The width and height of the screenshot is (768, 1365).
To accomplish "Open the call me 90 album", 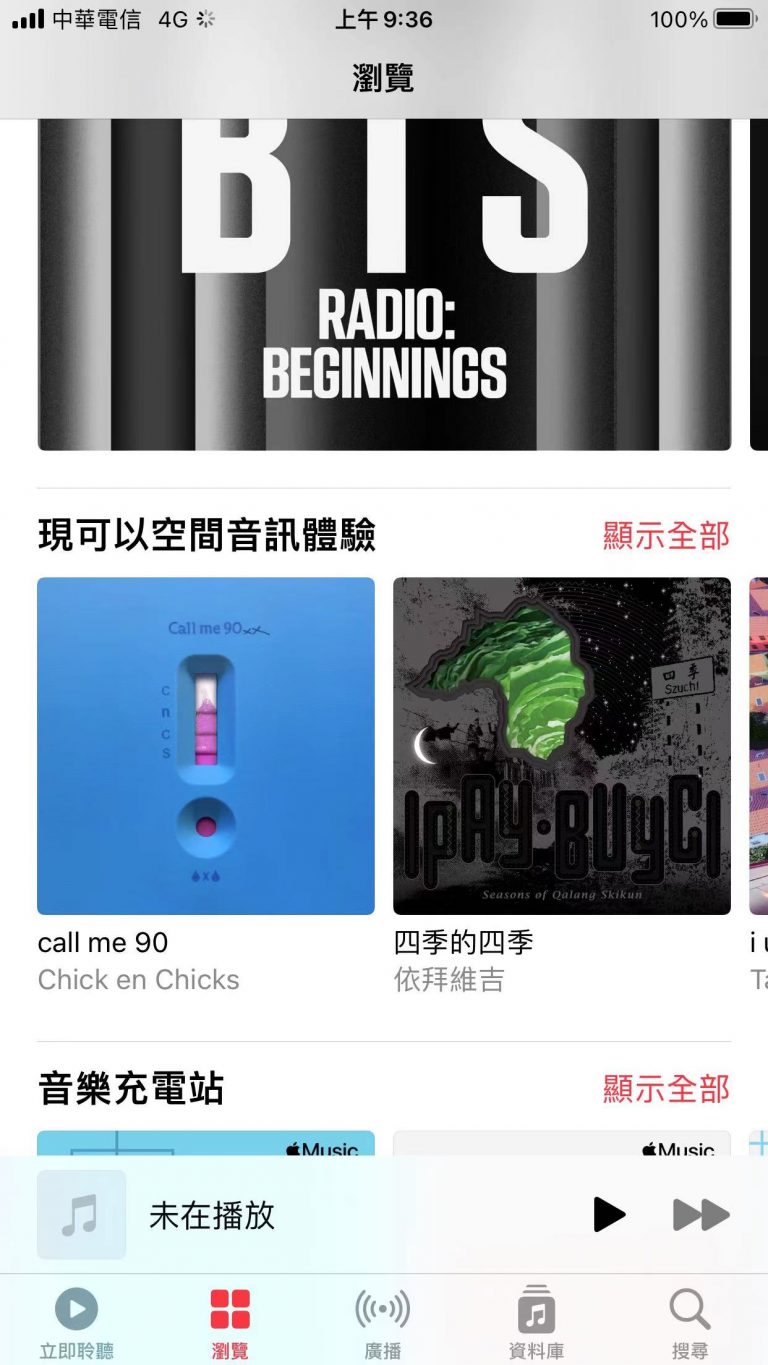I will pos(206,746).
